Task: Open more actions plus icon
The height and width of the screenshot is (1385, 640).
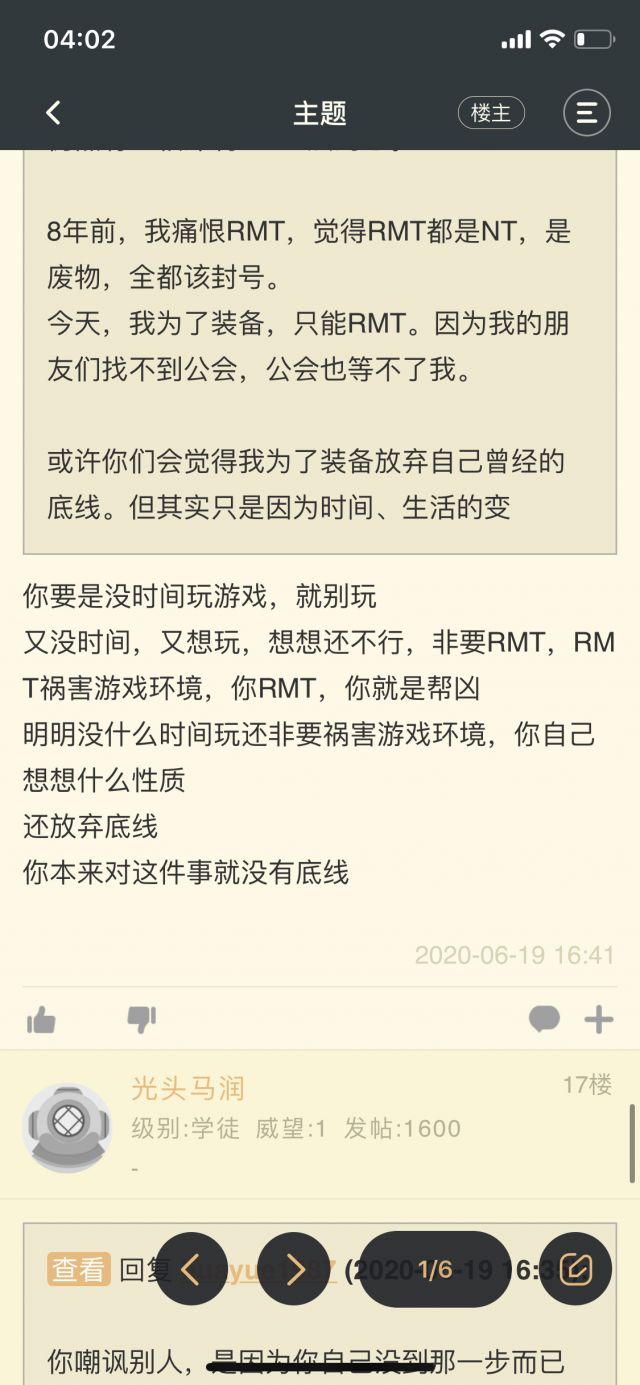Action: pos(599,1020)
